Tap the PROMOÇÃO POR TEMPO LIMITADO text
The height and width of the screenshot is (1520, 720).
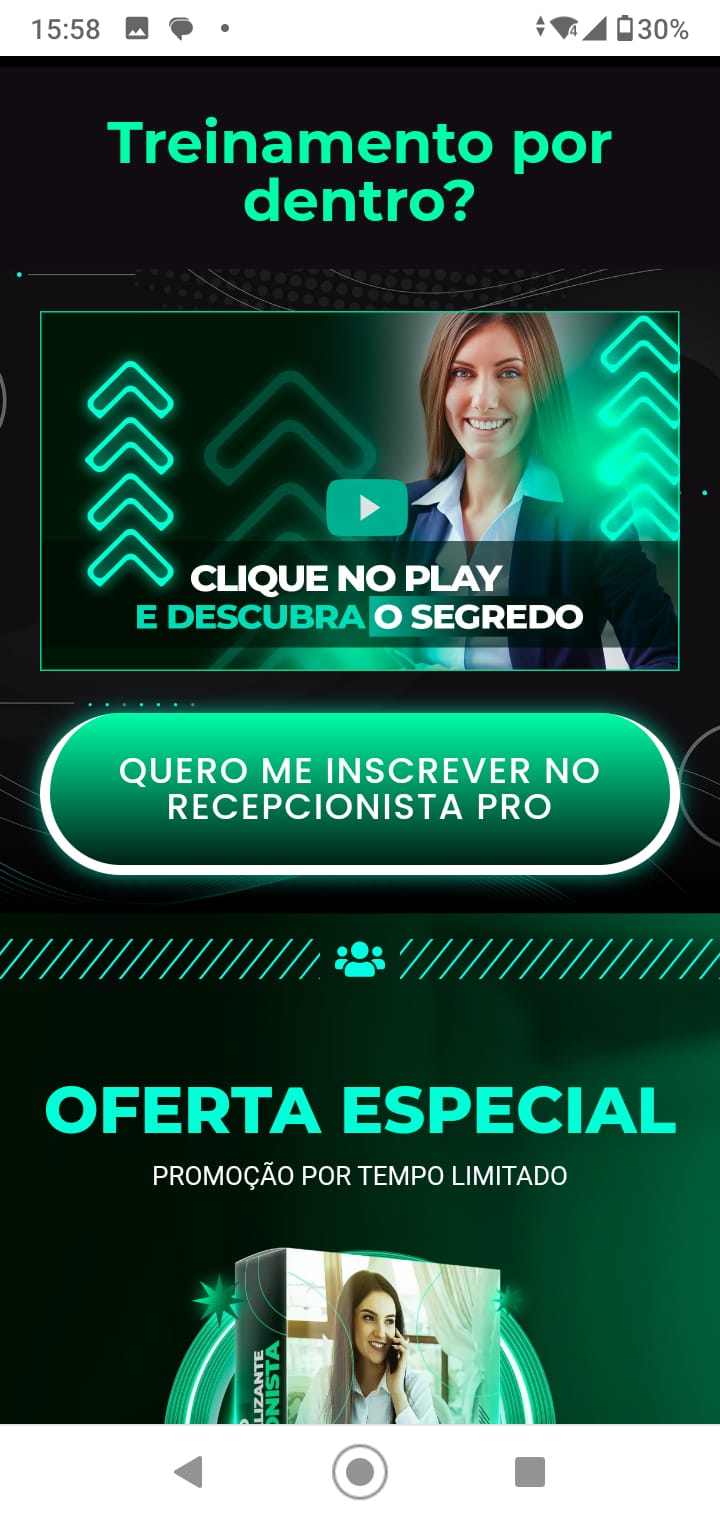[x=360, y=1177]
